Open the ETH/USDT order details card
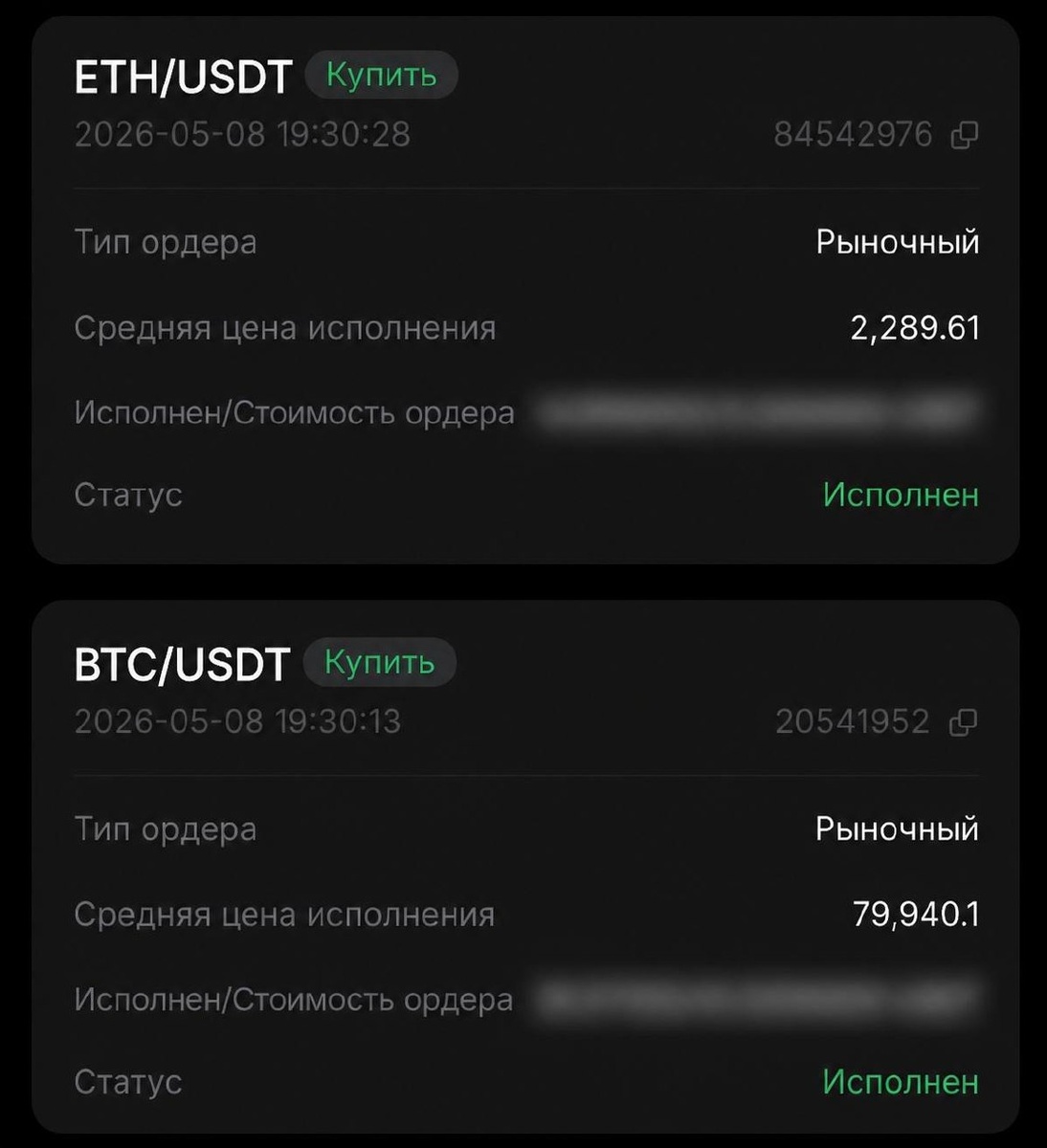 click(525, 290)
